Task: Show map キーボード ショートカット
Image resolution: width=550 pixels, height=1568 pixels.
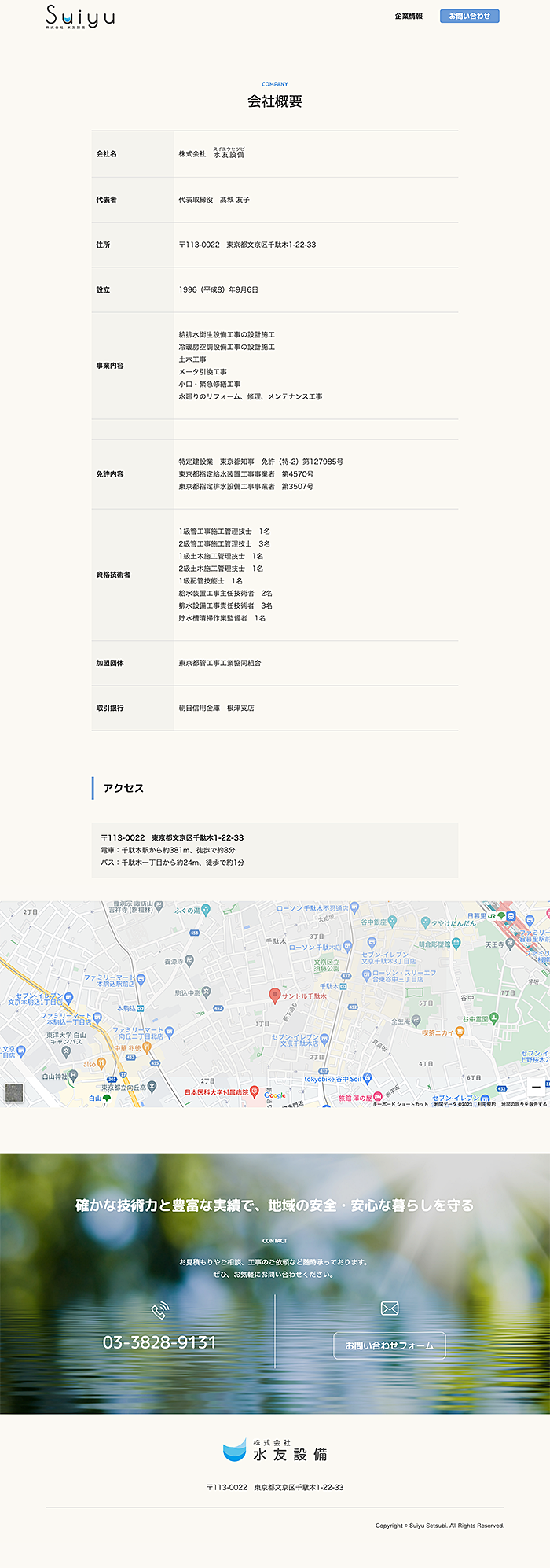Action: pos(400,1104)
